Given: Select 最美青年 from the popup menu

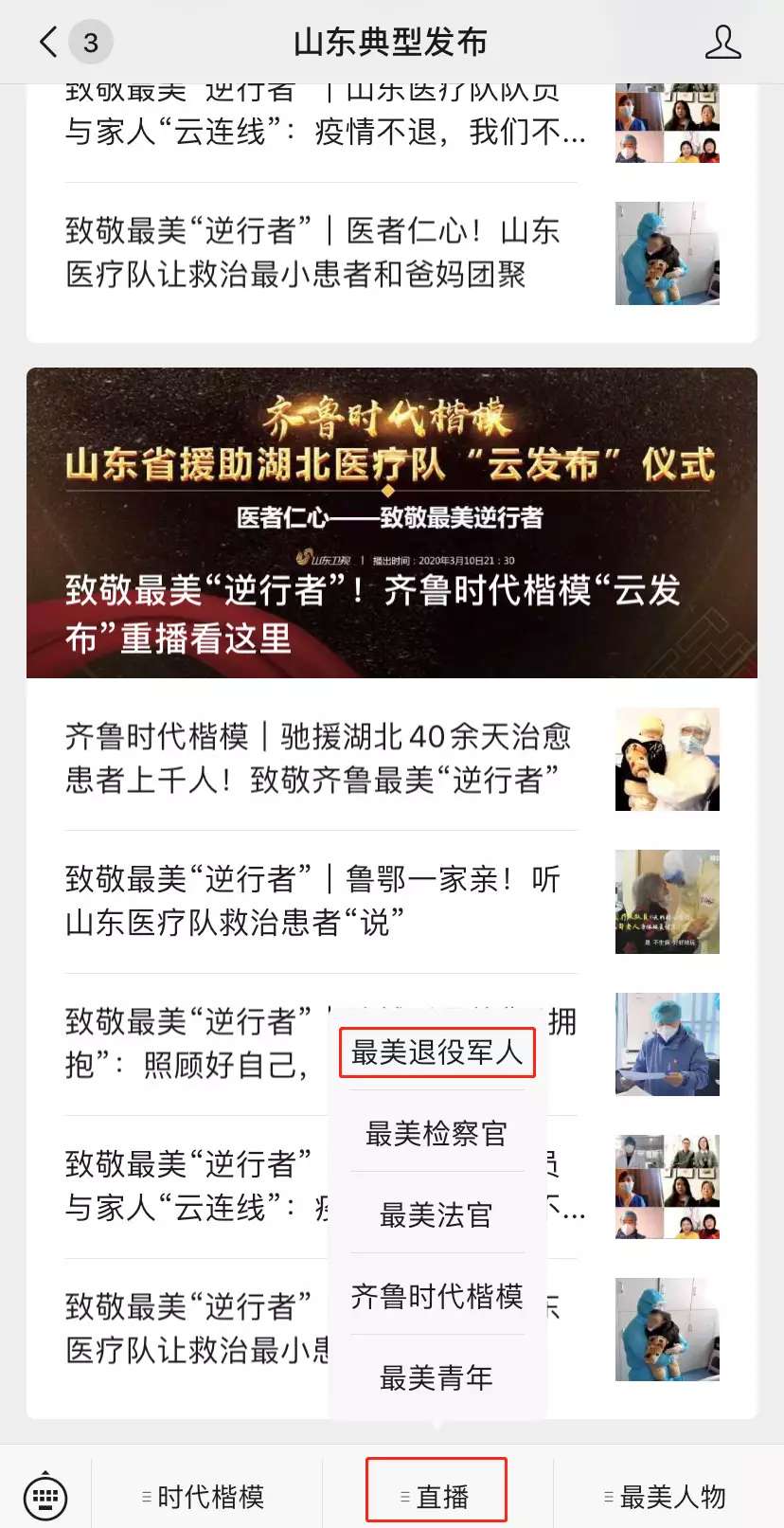Looking at the screenshot, I should pyautogui.click(x=437, y=1377).
